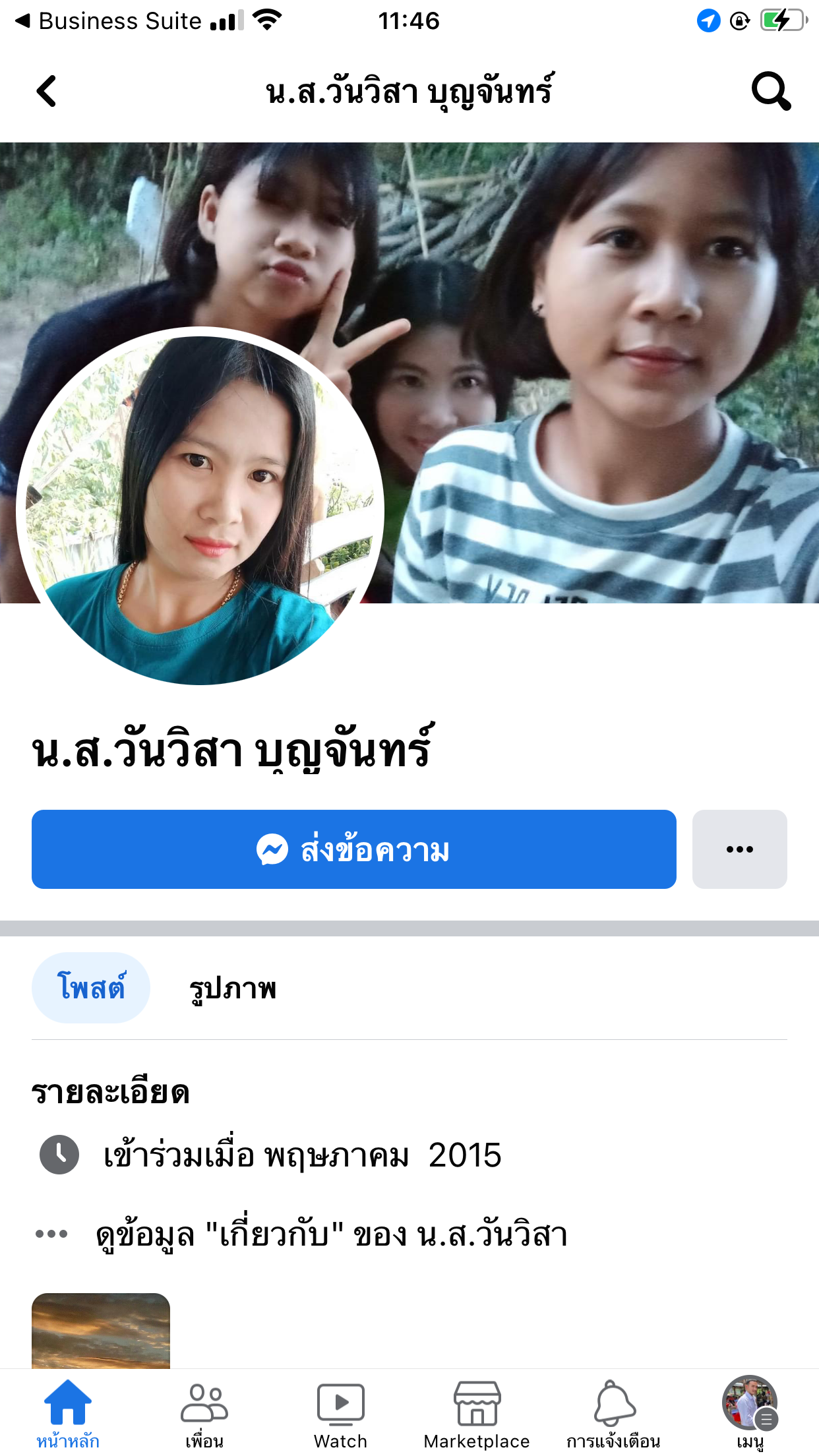View the circular profile picture

click(200, 506)
